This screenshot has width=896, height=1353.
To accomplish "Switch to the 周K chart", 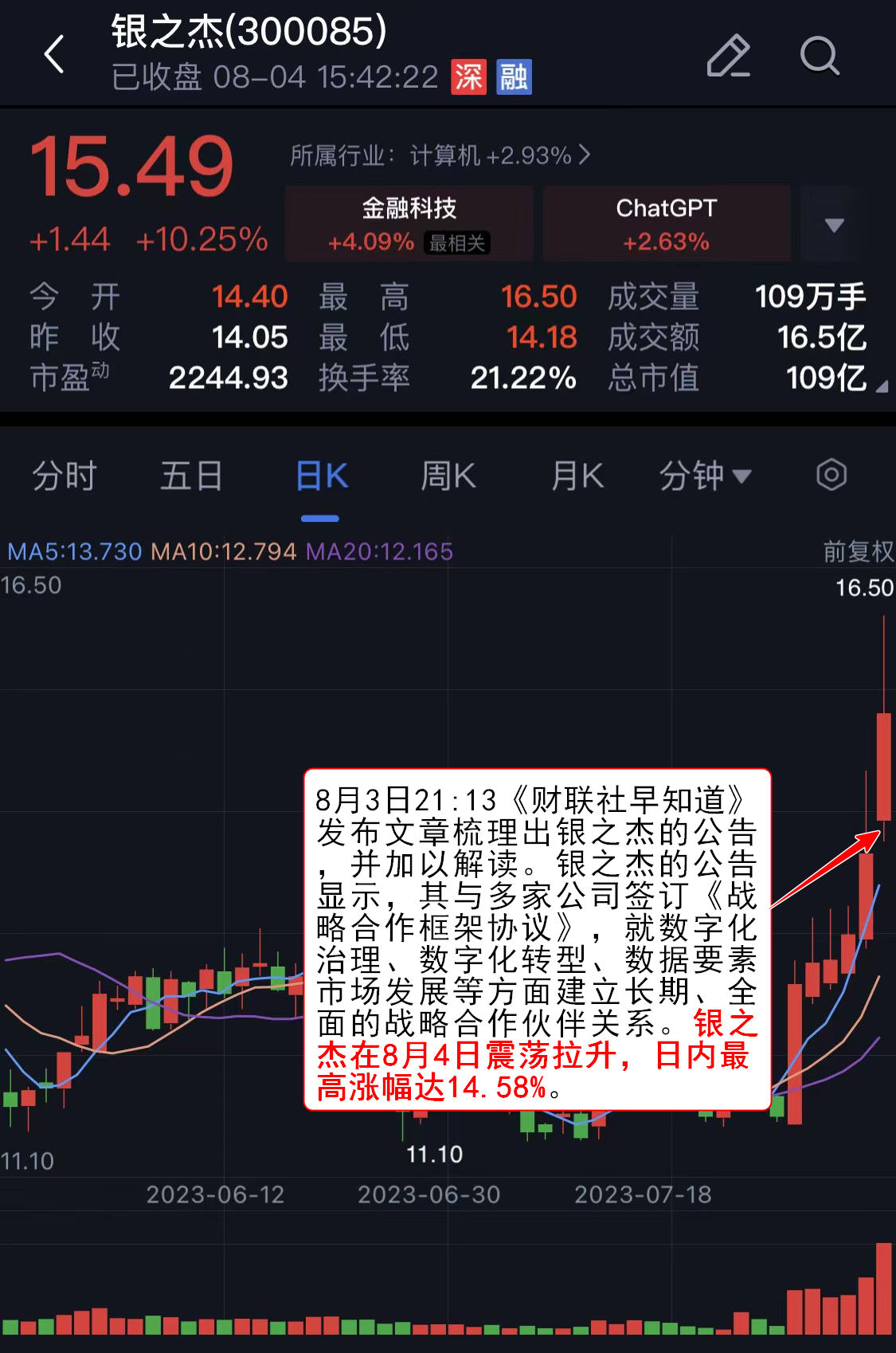I will (448, 476).
